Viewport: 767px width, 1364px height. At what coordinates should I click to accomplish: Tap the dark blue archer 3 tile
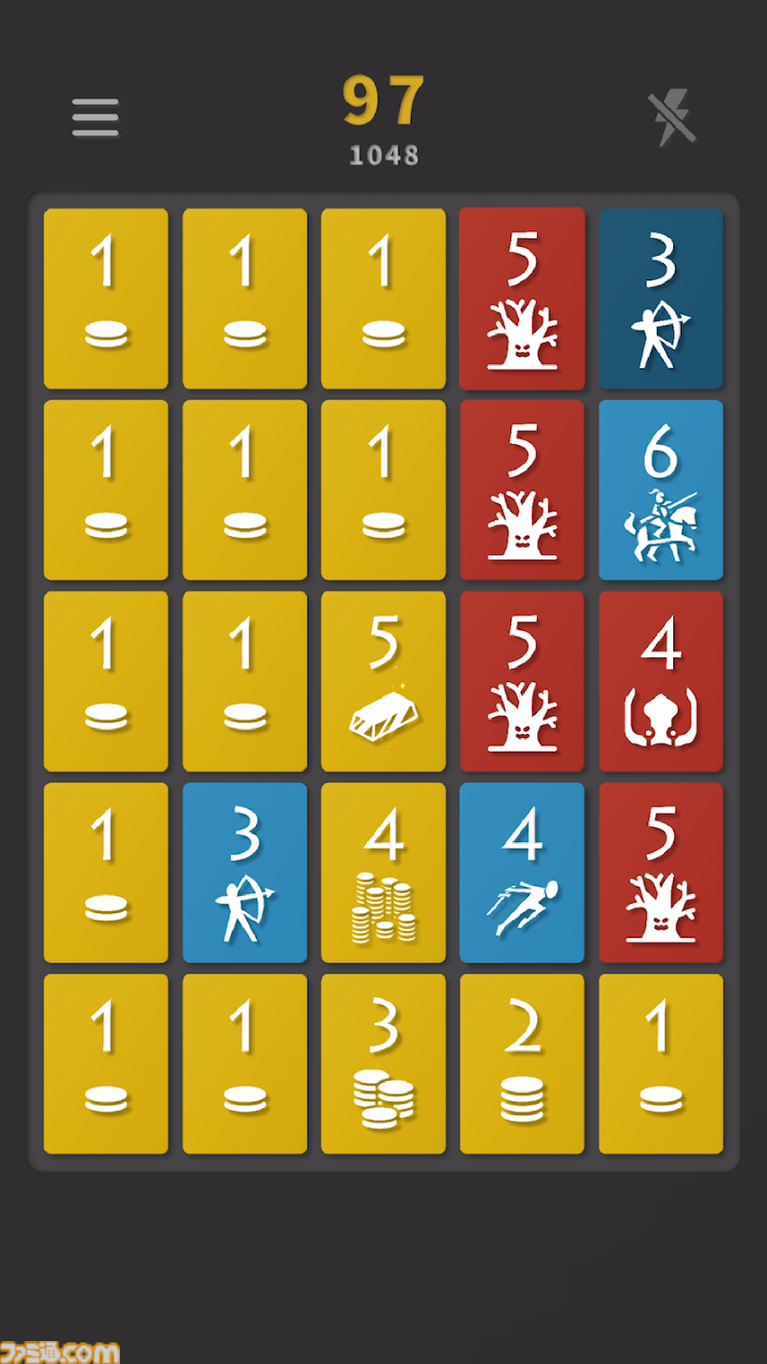coord(661,298)
